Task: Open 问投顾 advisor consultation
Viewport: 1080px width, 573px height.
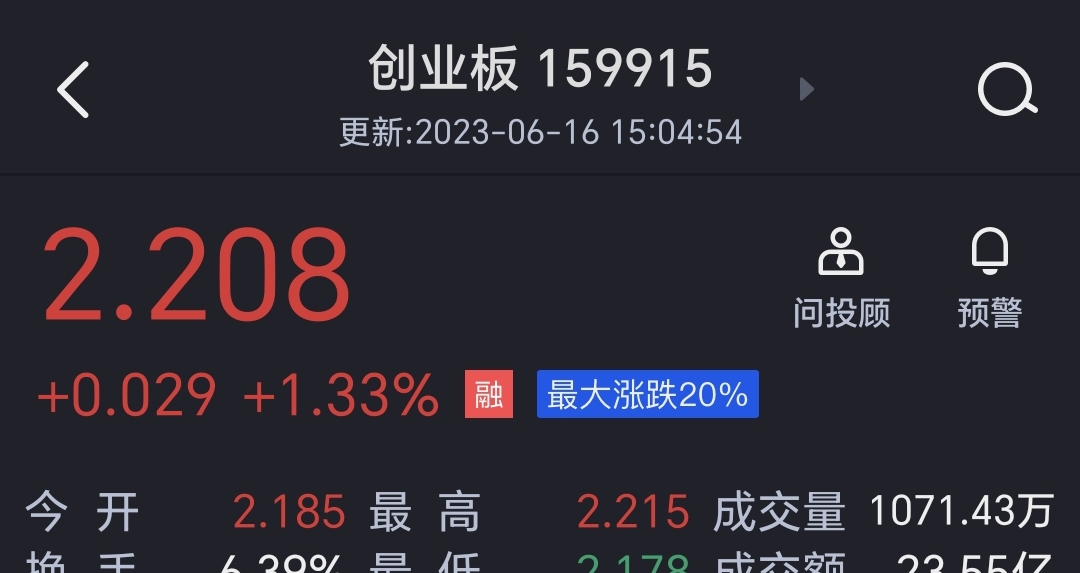Action: click(x=841, y=279)
